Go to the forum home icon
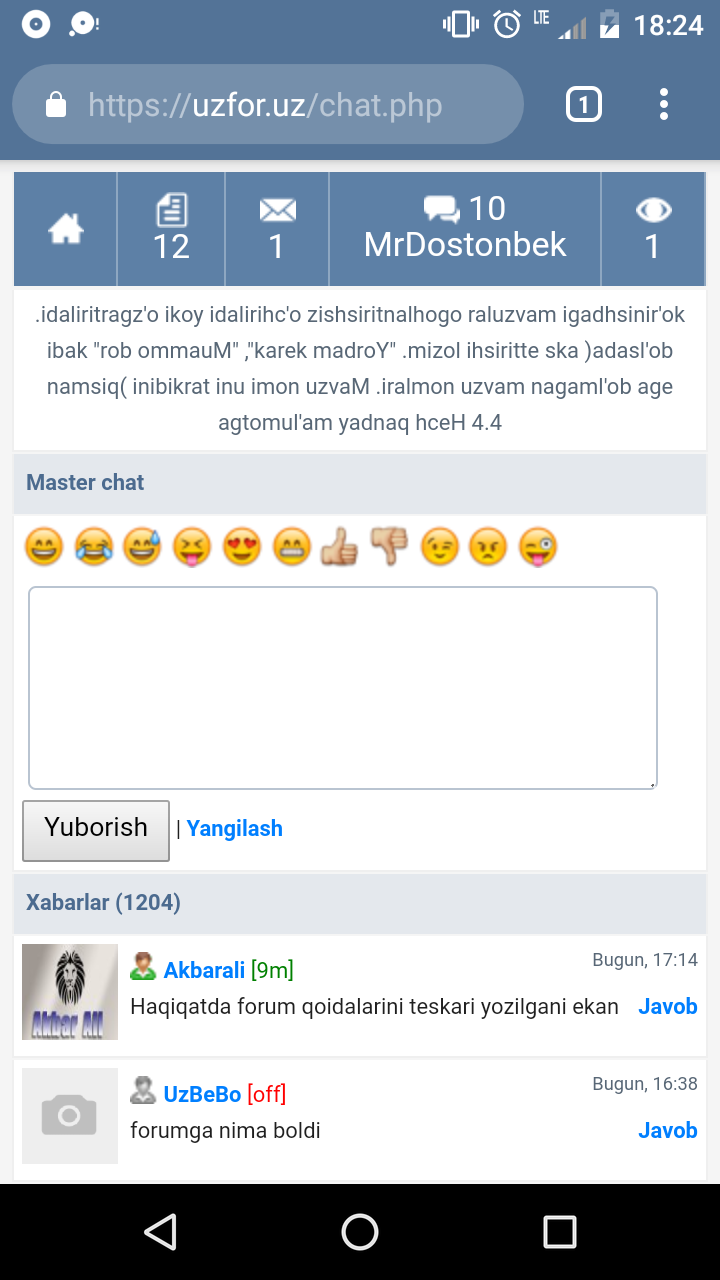 point(66,230)
